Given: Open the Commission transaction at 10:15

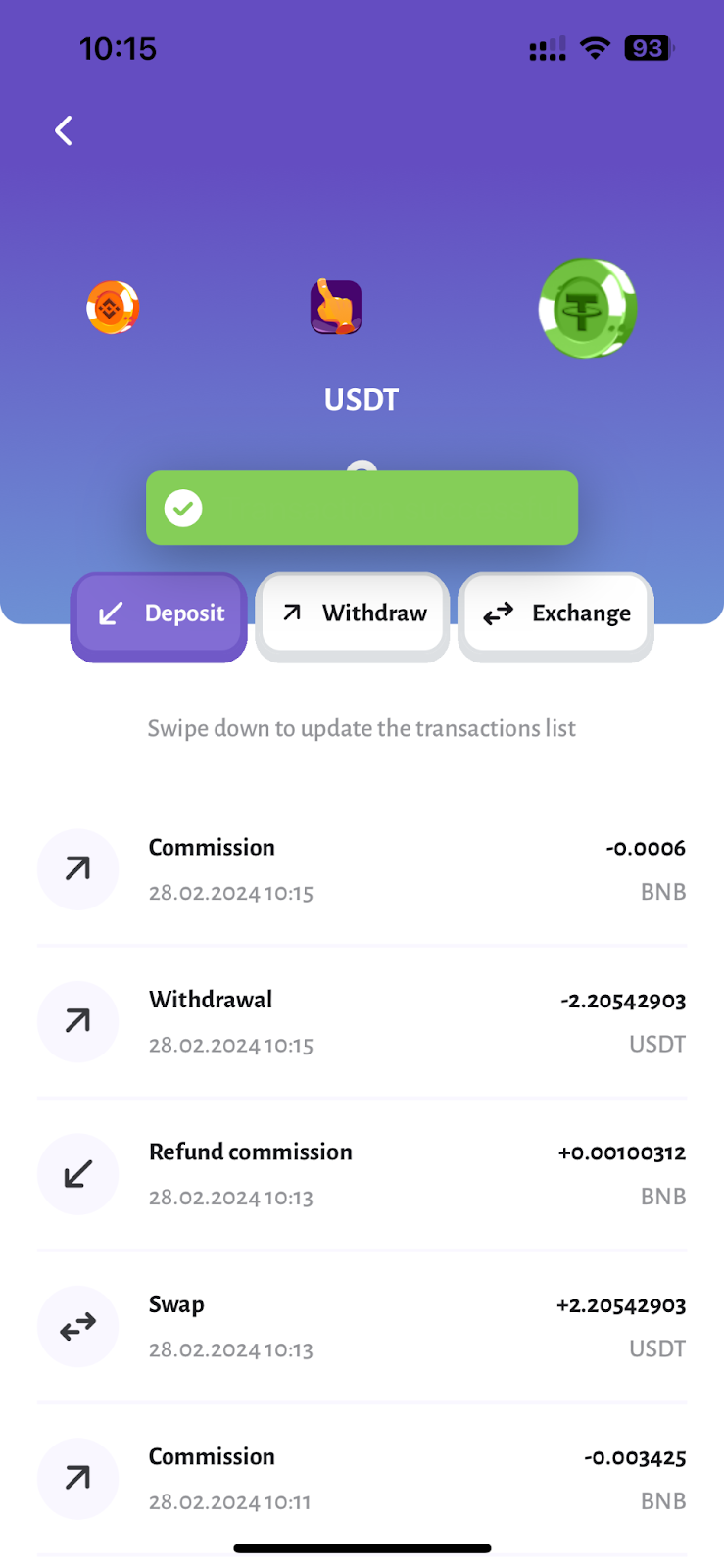Looking at the screenshot, I should point(362,869).
